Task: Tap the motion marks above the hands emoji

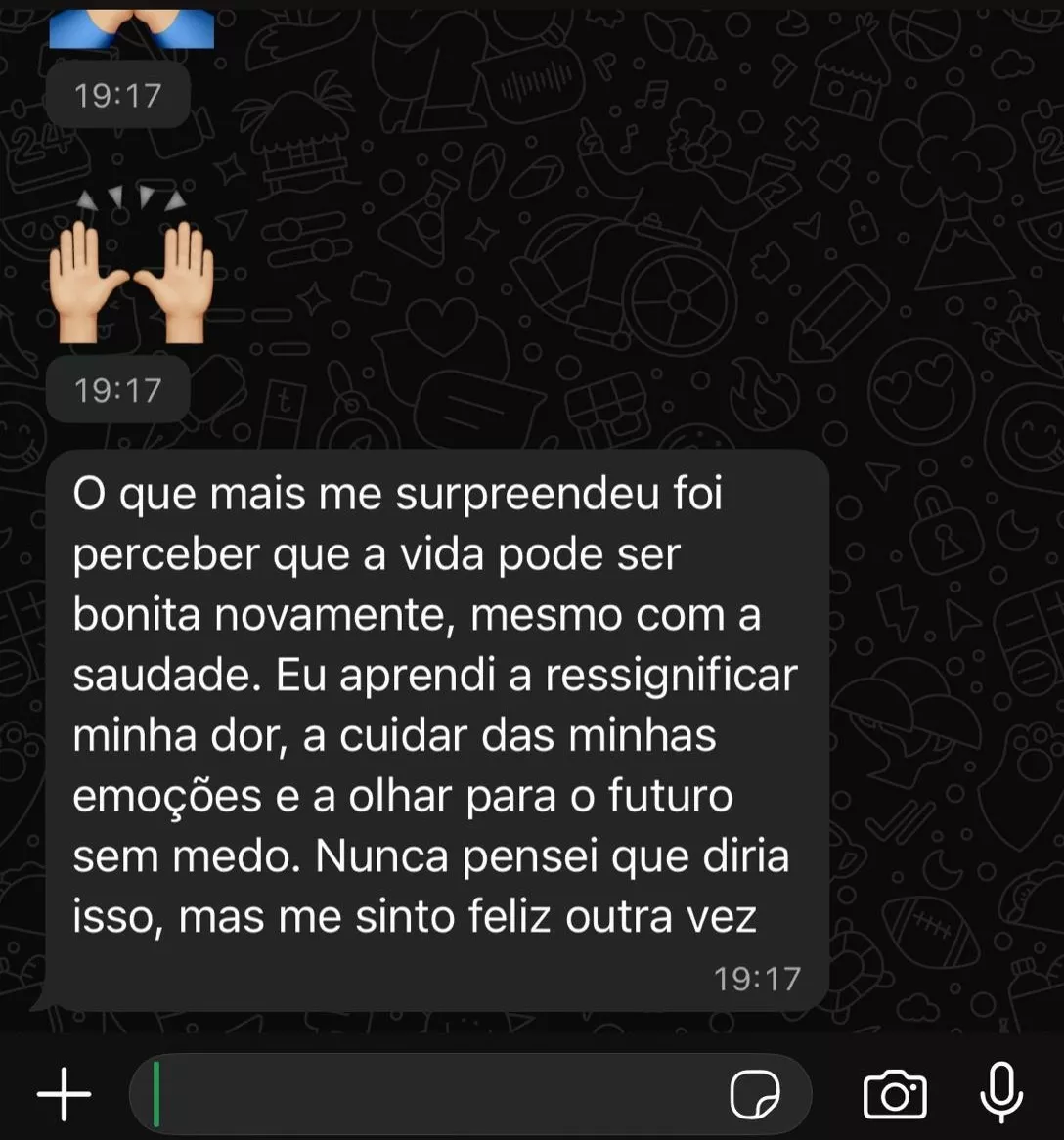Action: click(132, 202)
